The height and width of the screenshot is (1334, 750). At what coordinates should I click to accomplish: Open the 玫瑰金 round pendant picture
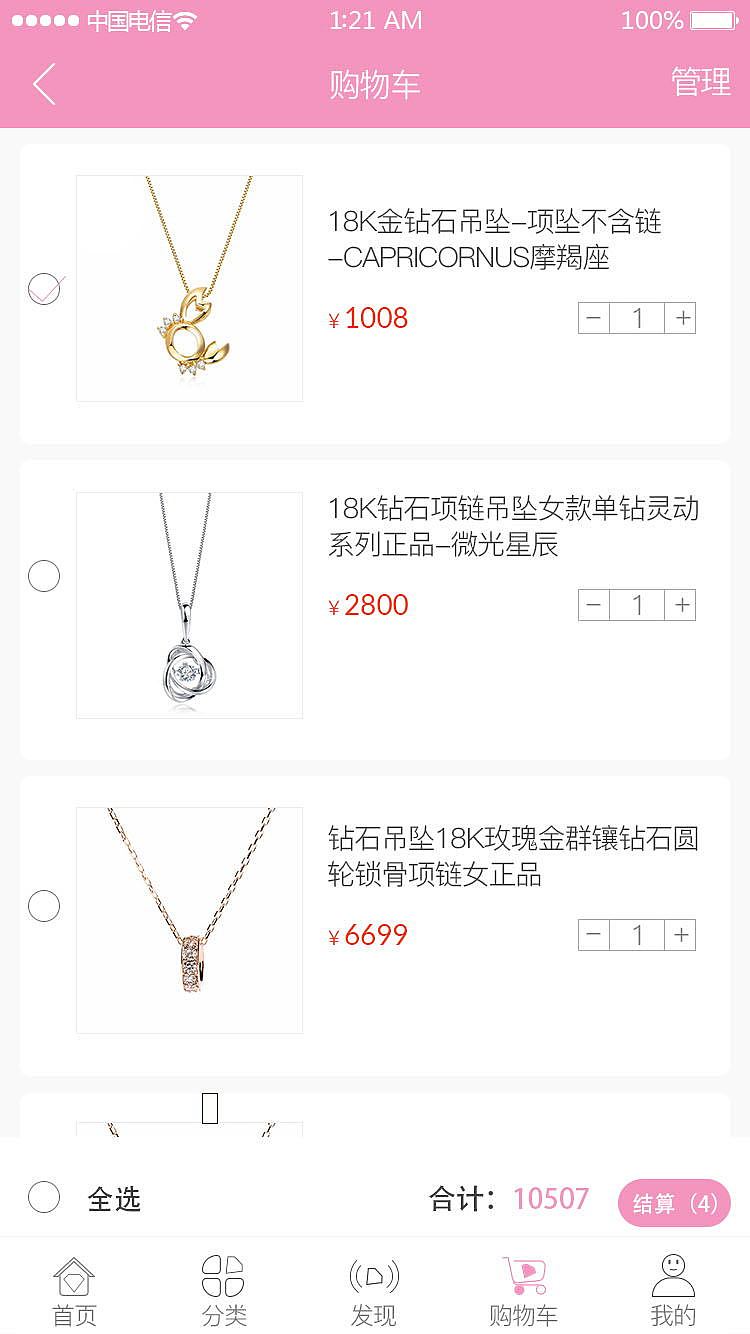pyautogui.click(x=189, y=920)
